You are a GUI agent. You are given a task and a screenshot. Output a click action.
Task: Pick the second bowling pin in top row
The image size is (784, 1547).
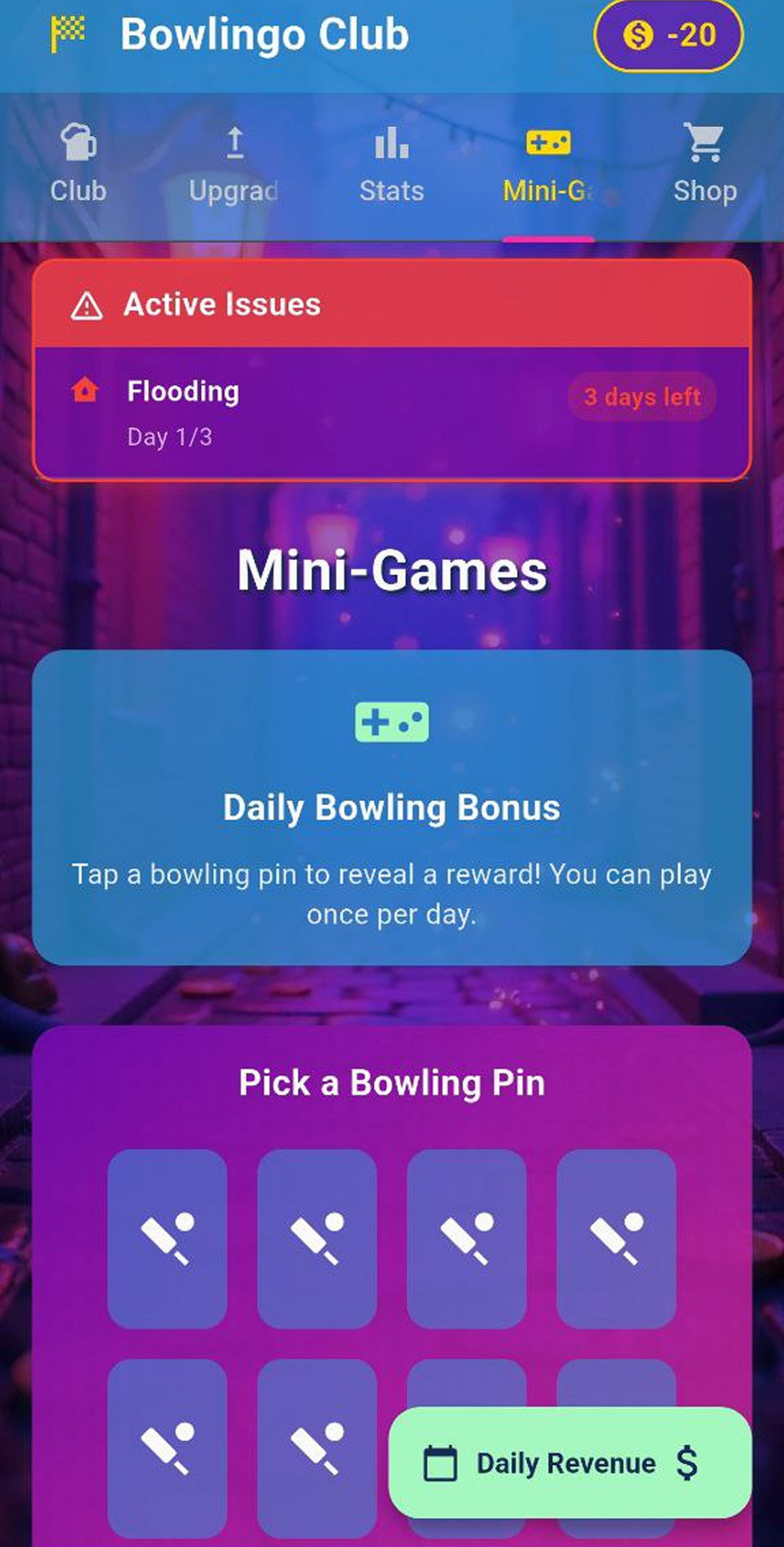pos(317,1238)
